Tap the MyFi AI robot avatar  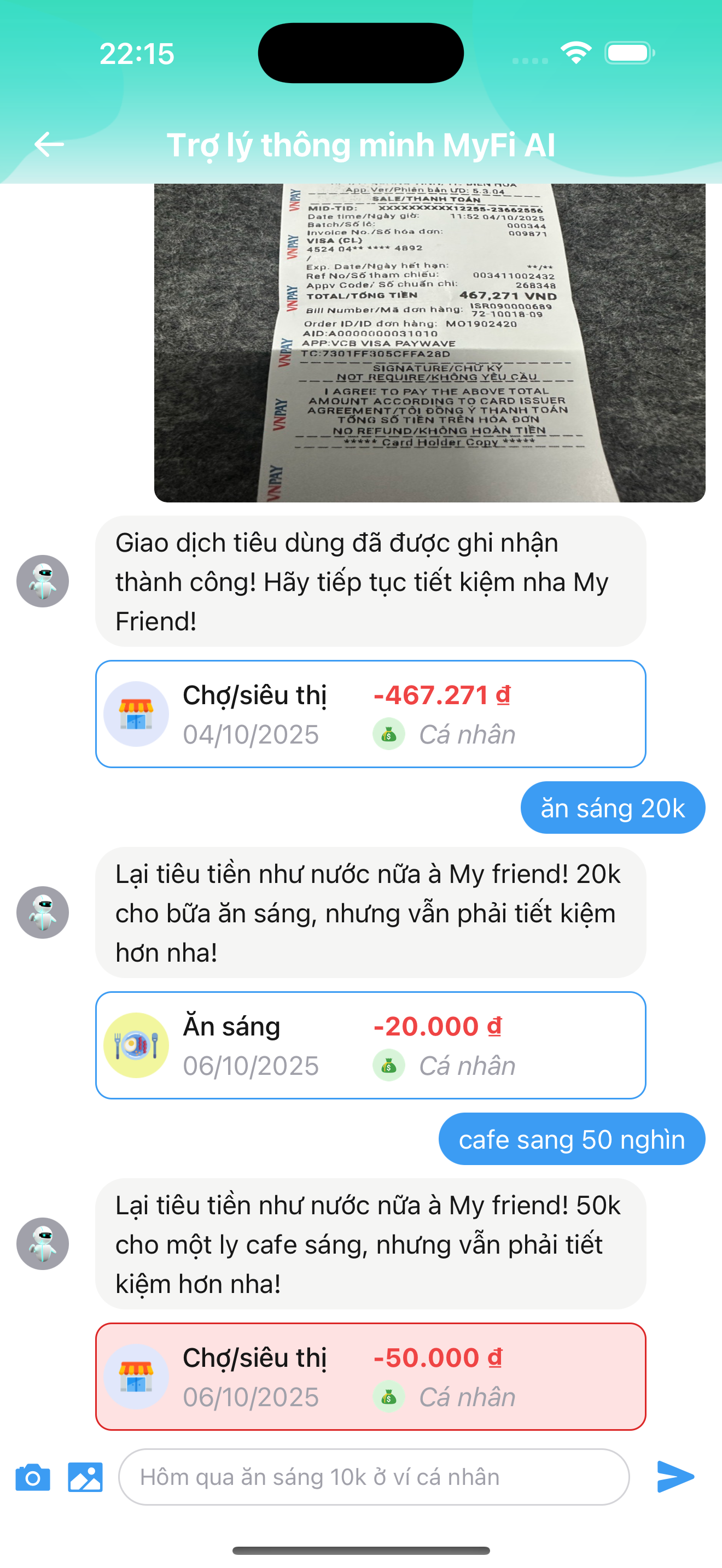pos(42,582)
